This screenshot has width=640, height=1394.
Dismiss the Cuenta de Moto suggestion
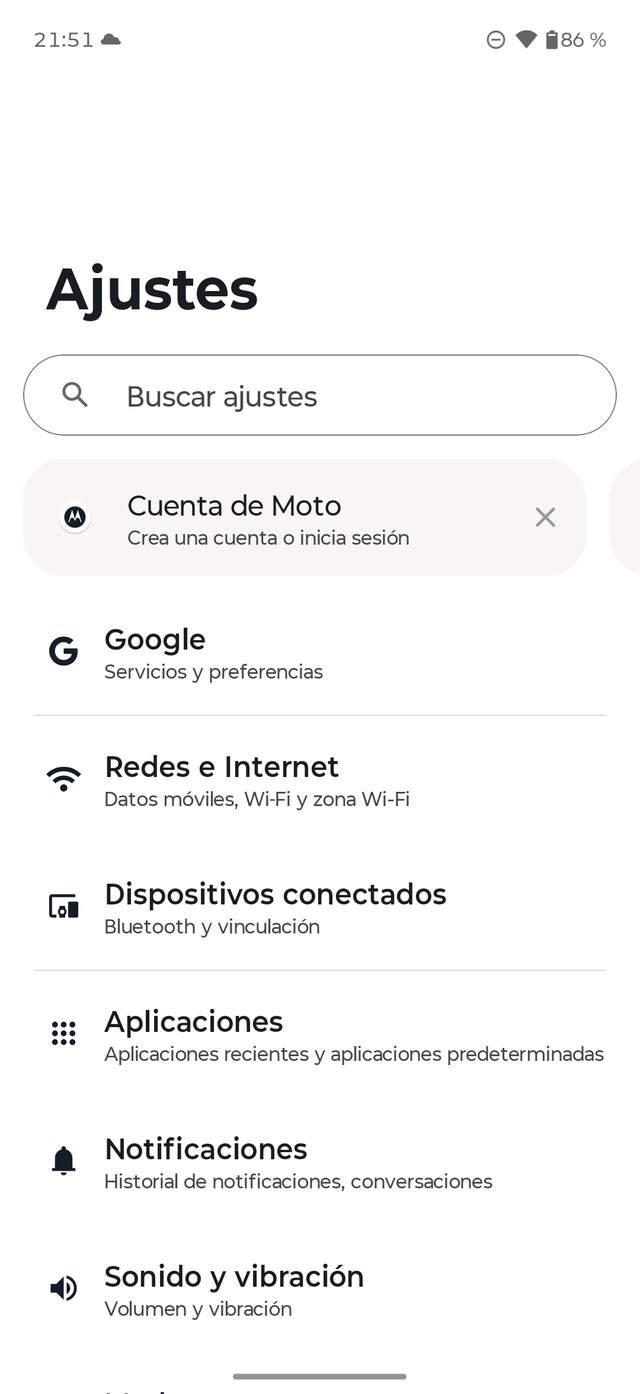[x=545, y=517]
